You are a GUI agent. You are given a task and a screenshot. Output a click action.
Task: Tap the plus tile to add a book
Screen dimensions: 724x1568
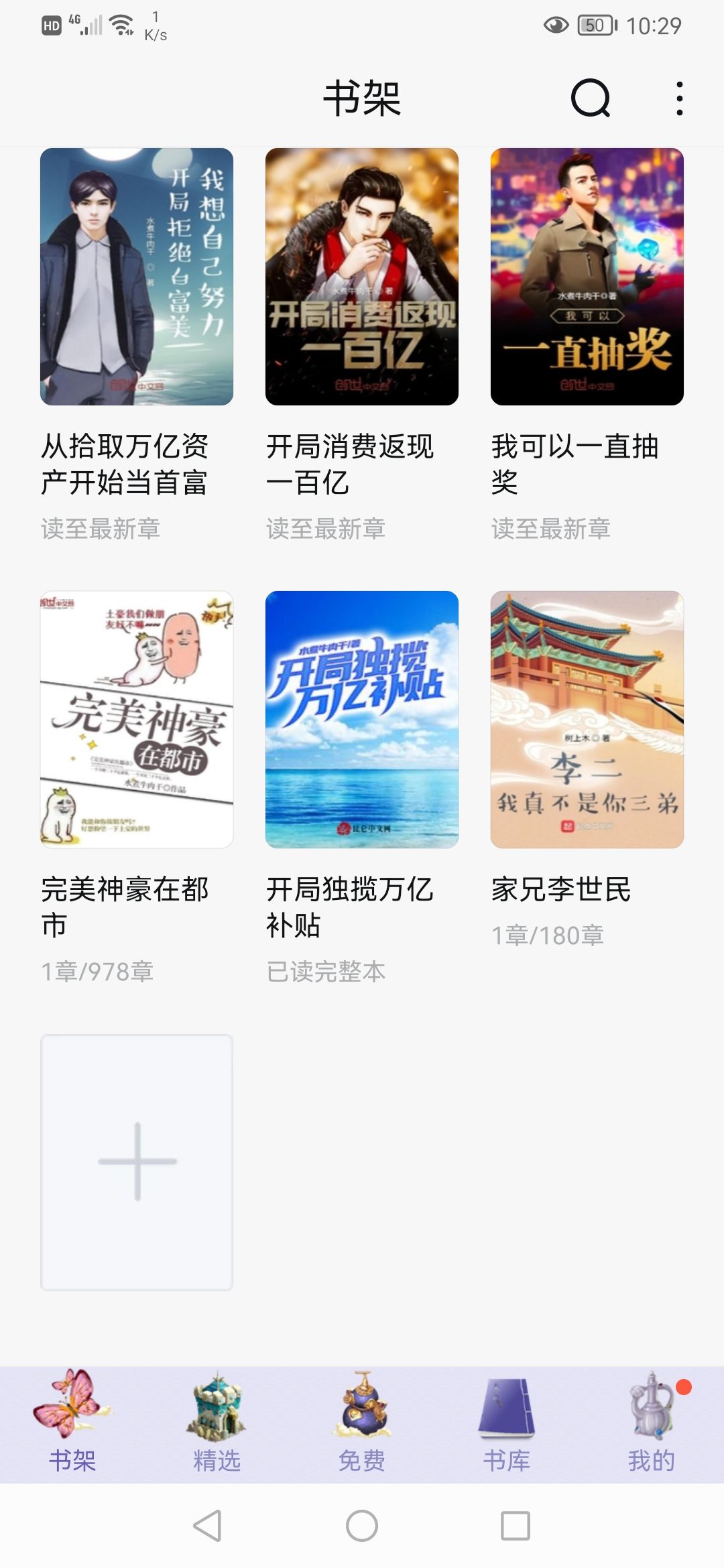pos(137,1162)
